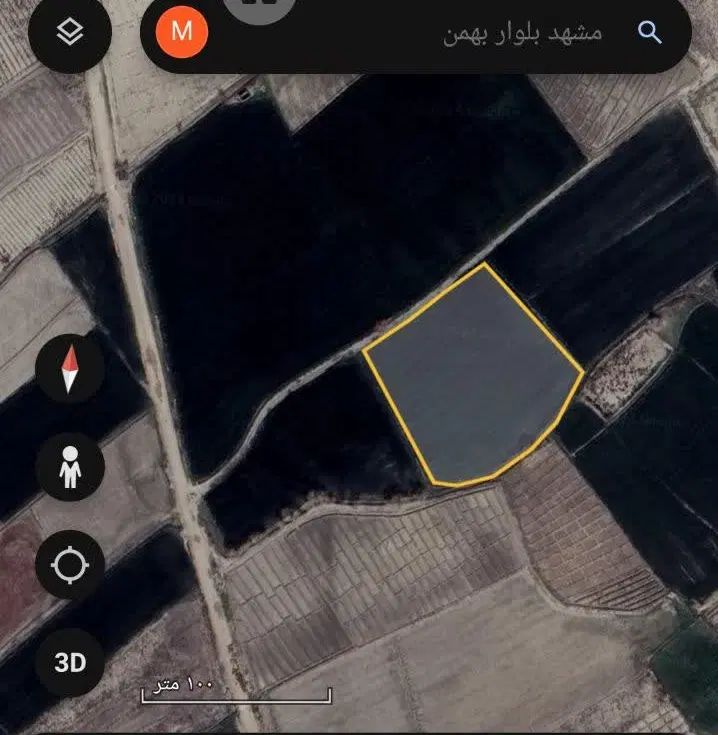The width and height of the screenshot is (718, 735).
Task: Reset the map orientation with the compass
Action: 69,368
